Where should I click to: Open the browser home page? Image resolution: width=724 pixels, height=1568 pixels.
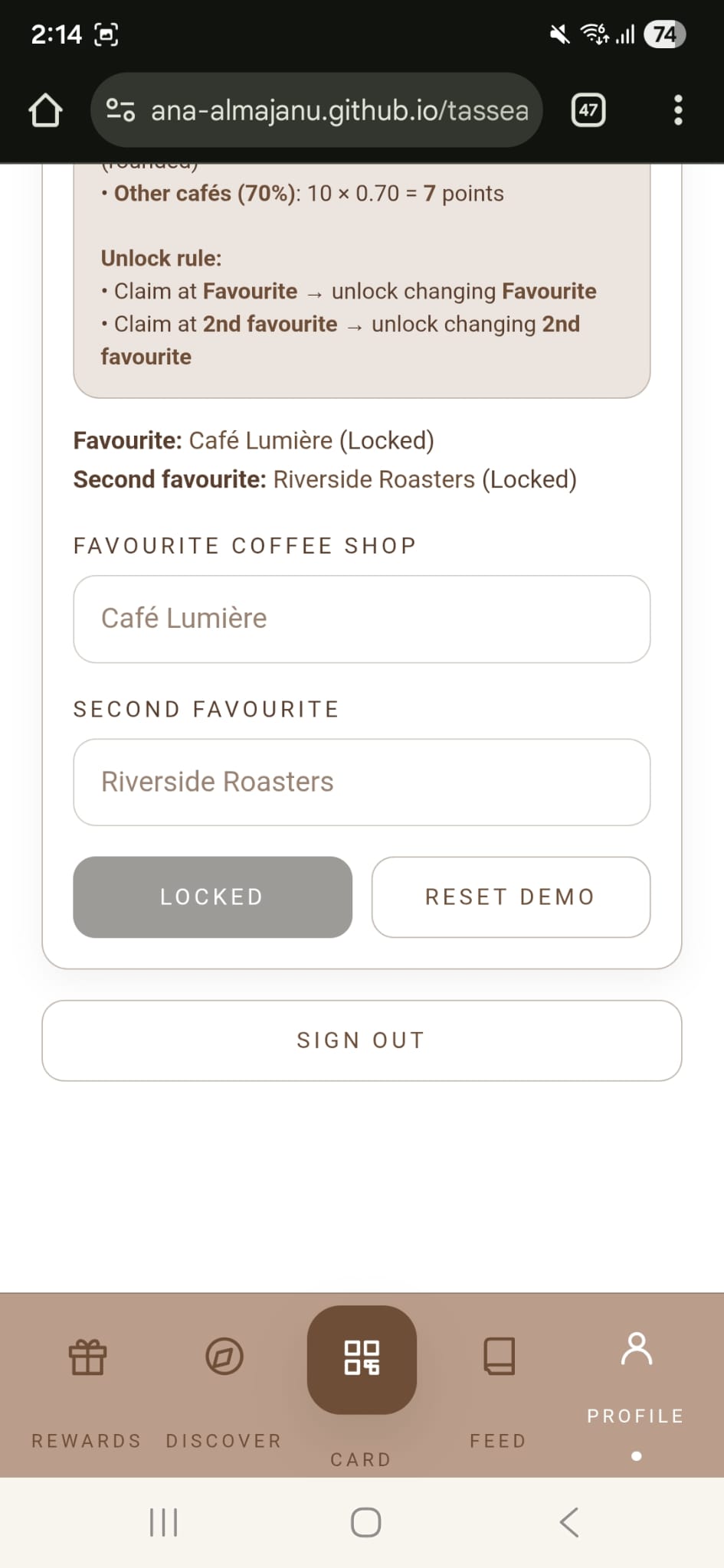(45, 110)
